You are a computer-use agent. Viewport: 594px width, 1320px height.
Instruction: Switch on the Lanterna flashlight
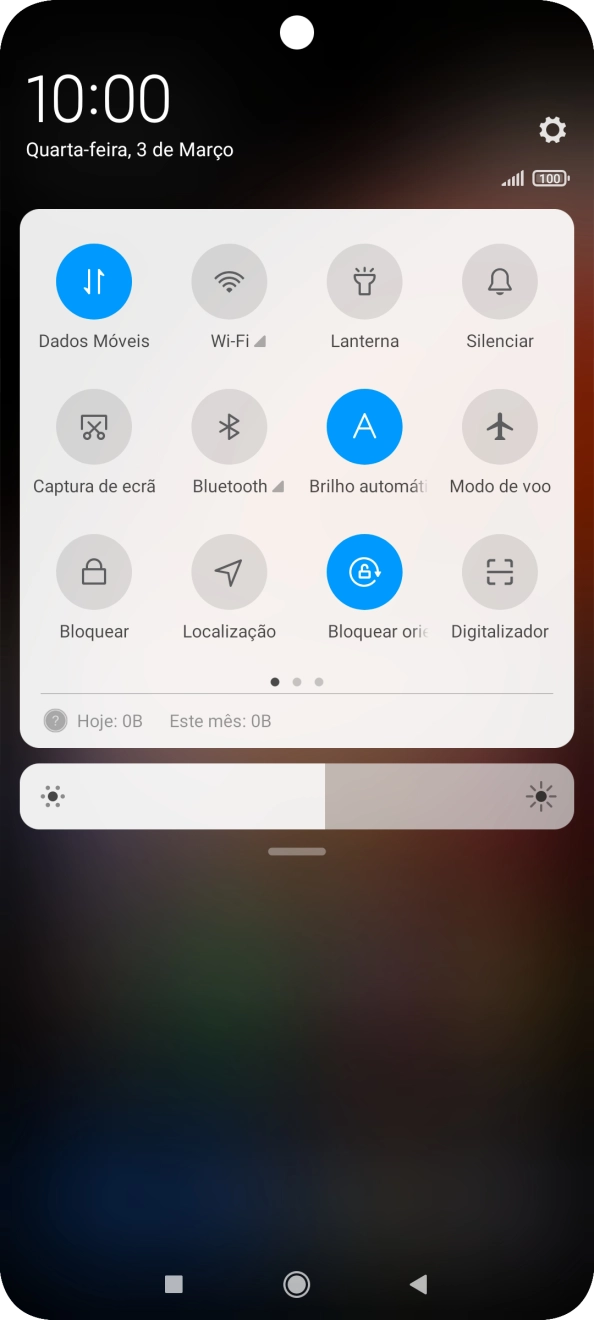[365, 282]
